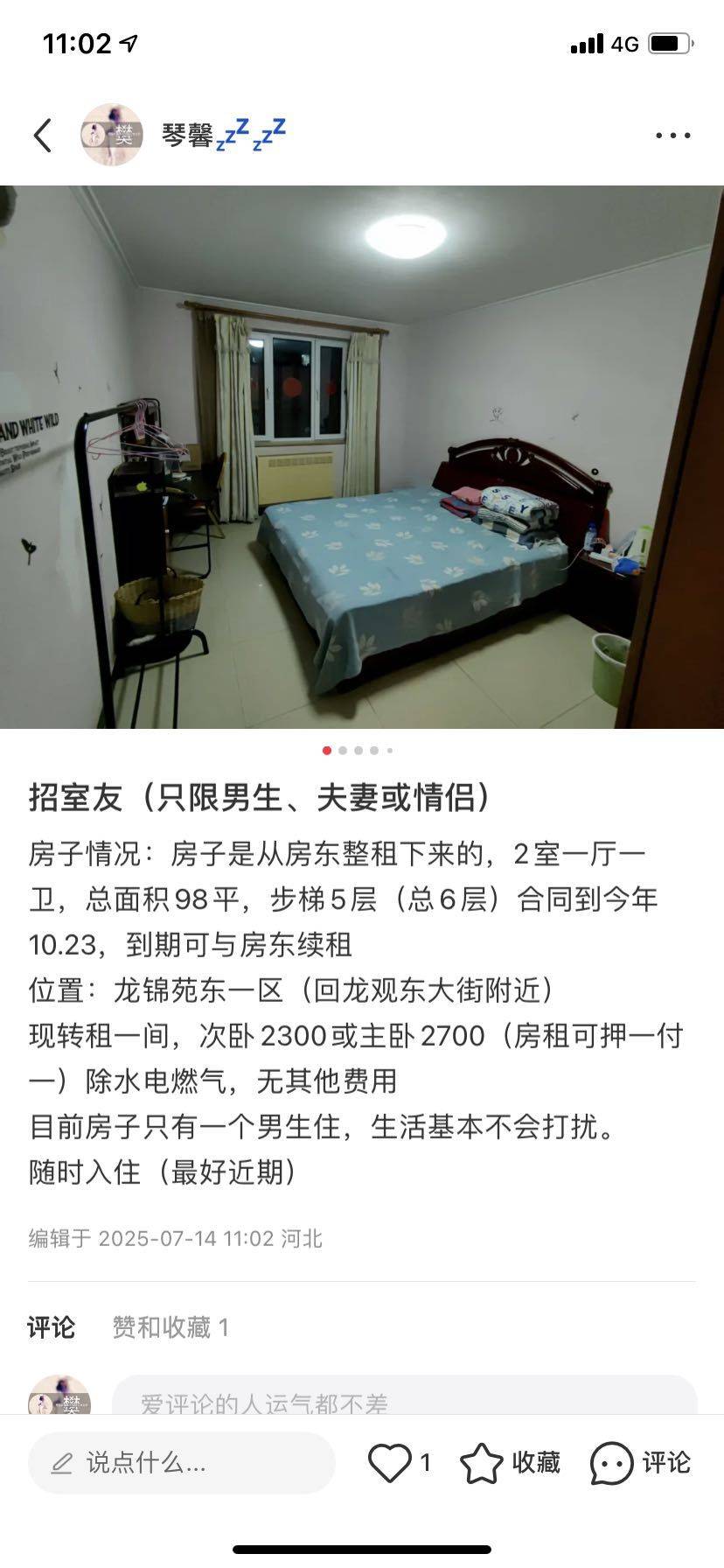
Task: Go back using the top-left arrow
Action: click(43, 135)
